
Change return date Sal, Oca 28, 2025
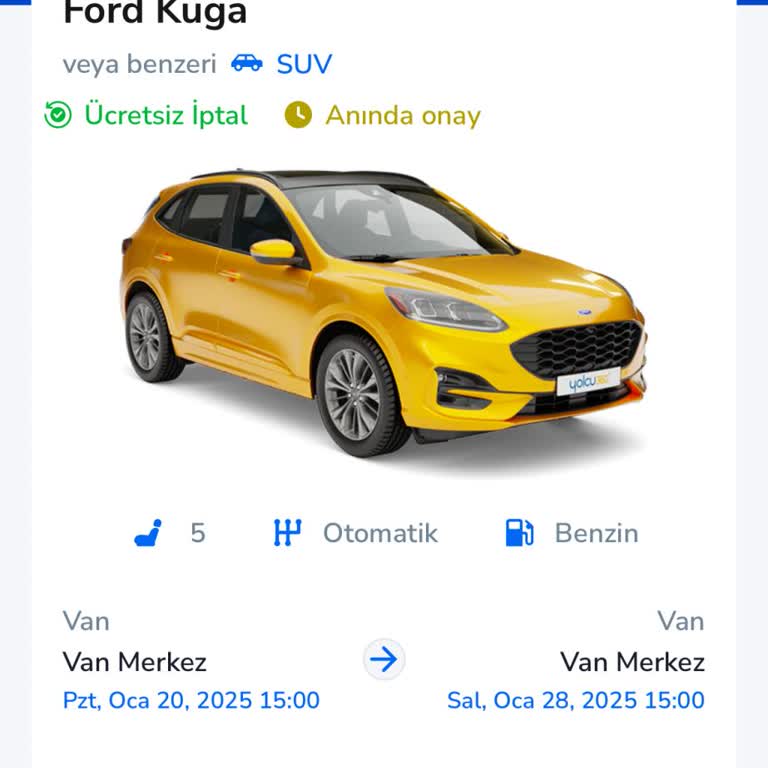point(576,700)
